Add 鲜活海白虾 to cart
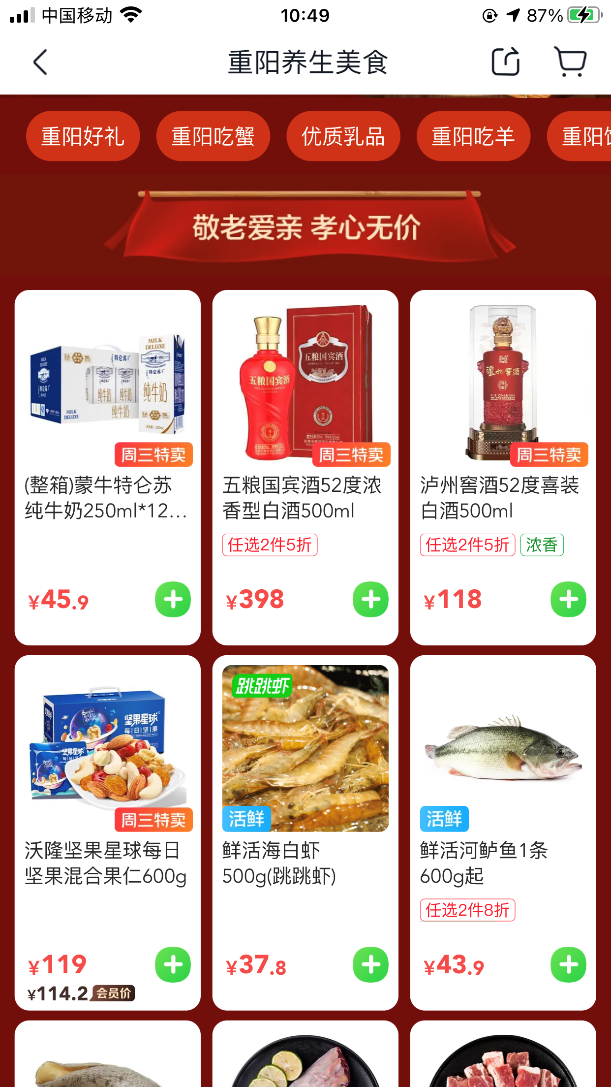This screenshot has height=1087, width=611. (371, 965)
